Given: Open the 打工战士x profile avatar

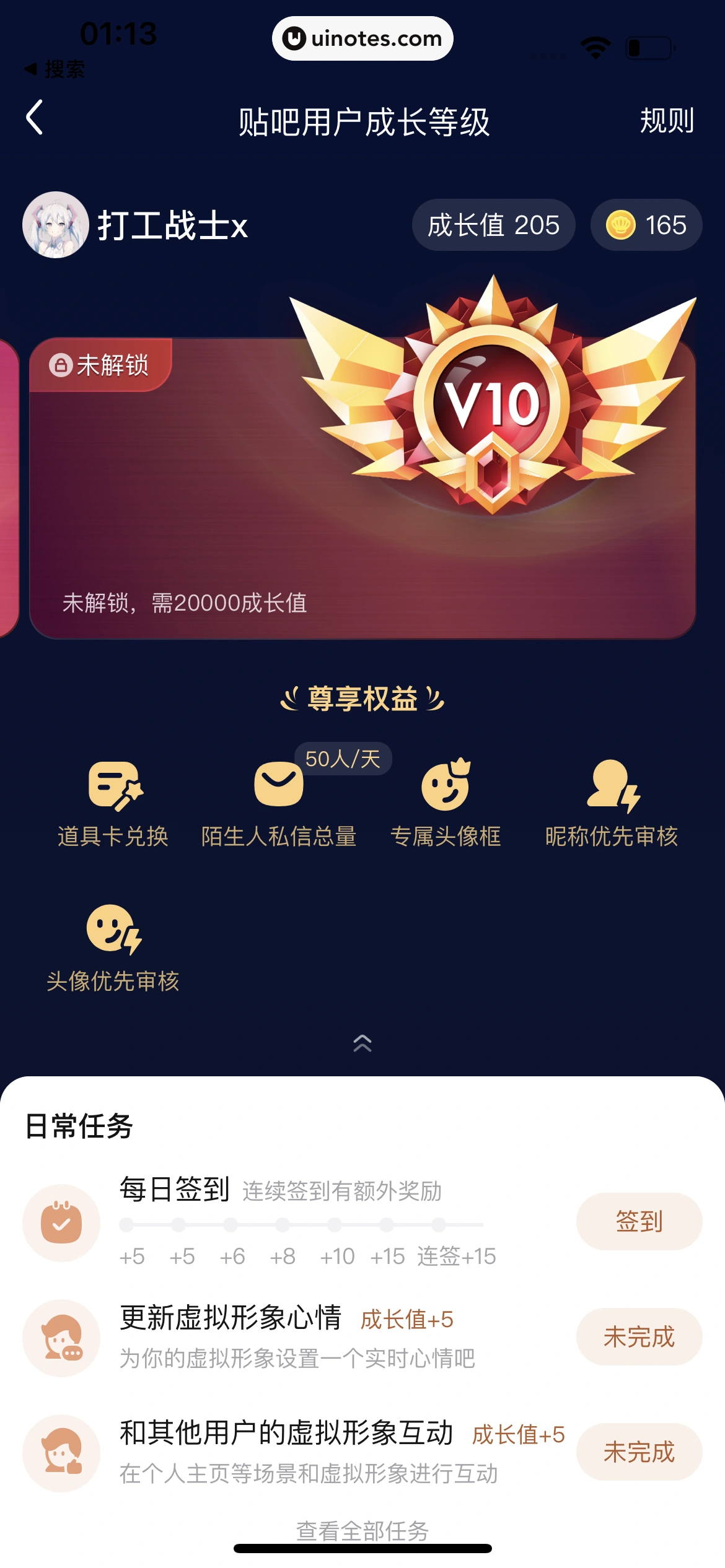Looking at the screenshot, I should [x=55, y=225].
